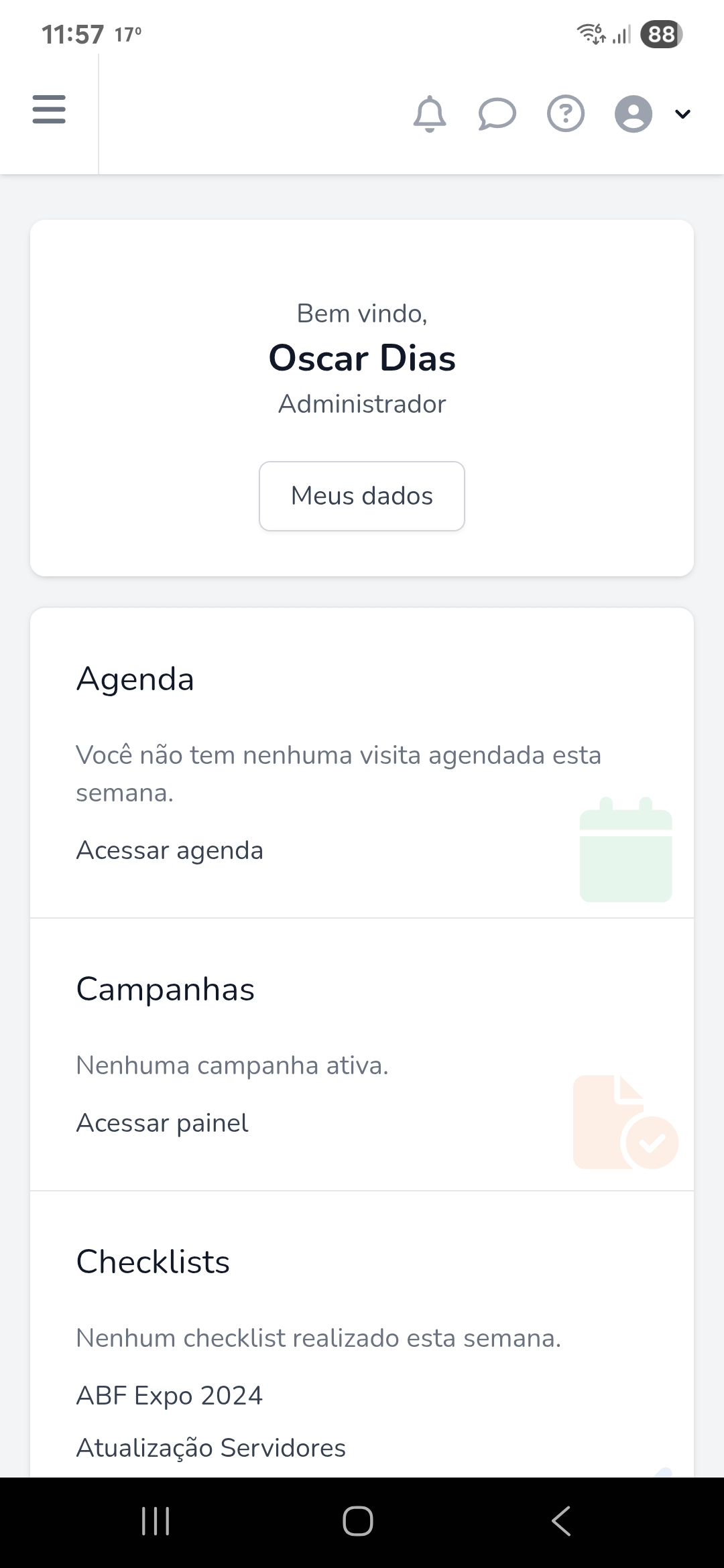Open the chat messages icon
The image size is (724, 1568).
[x=497, y=113]
